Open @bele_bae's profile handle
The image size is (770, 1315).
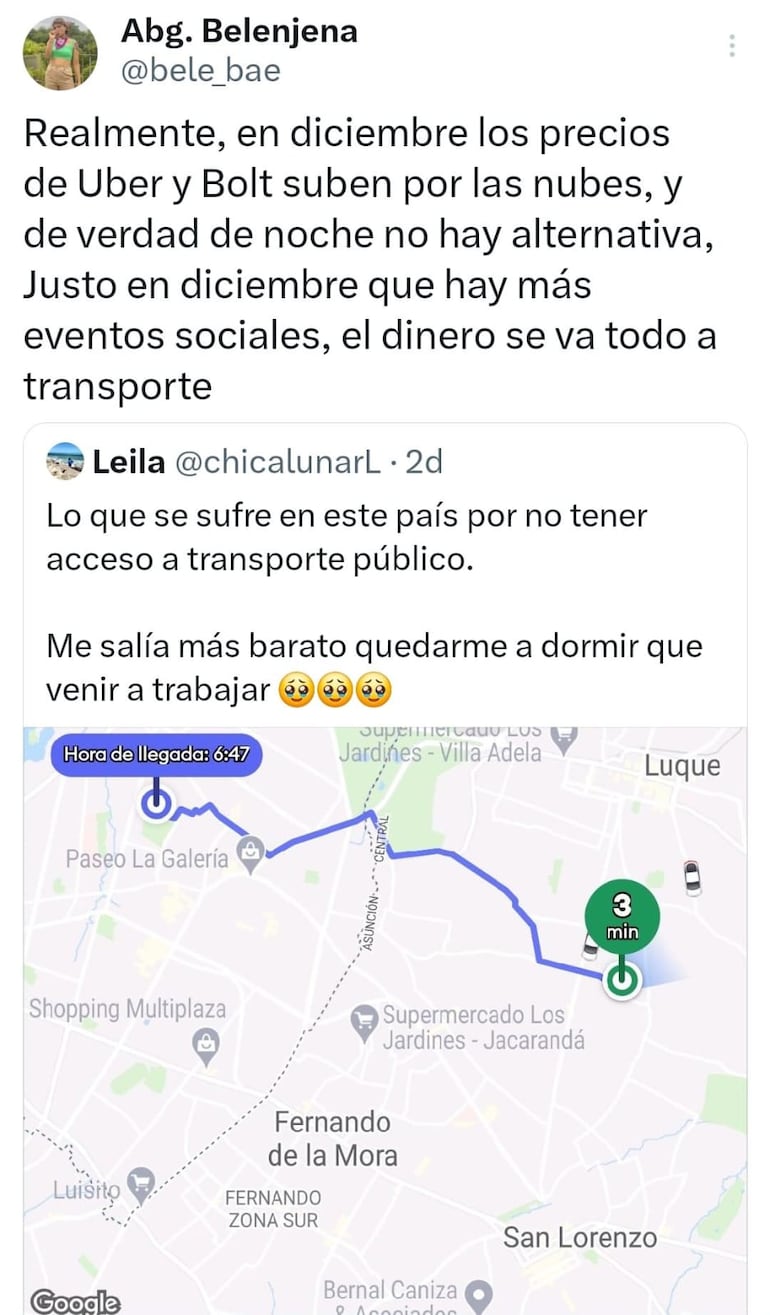point(200,71)
